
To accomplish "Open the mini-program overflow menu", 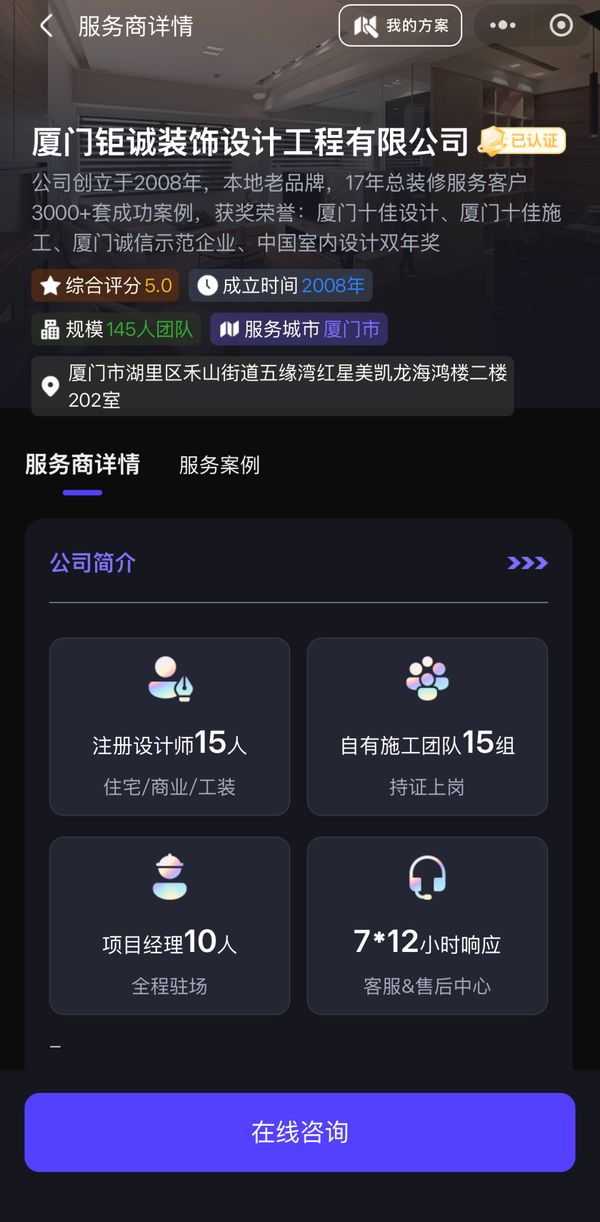I will click(503, 26).
